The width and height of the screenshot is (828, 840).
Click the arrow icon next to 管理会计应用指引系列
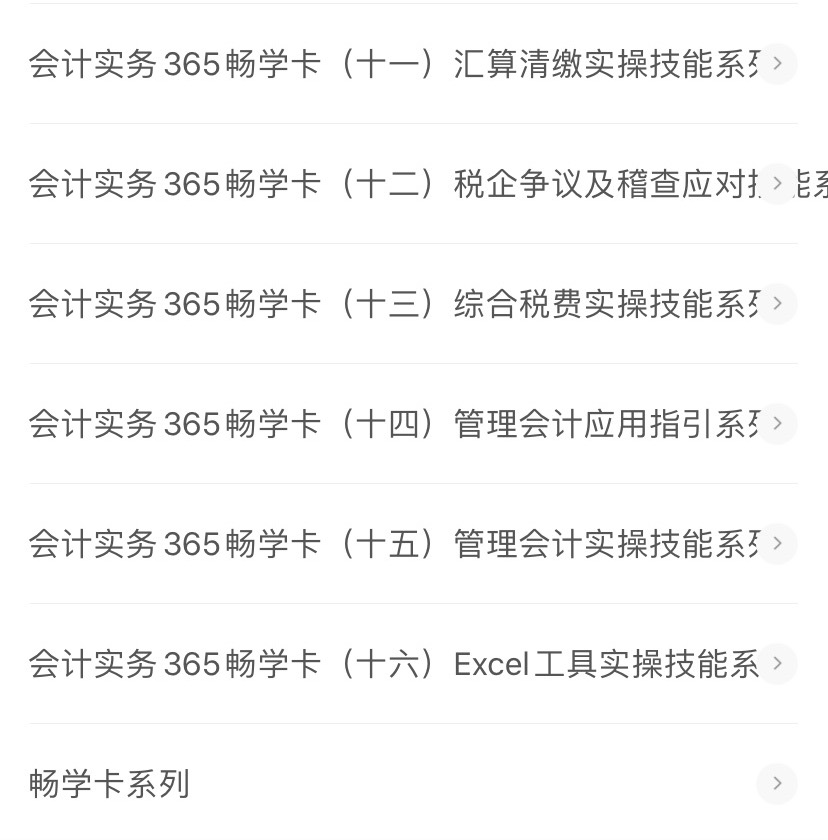point(777,423)
